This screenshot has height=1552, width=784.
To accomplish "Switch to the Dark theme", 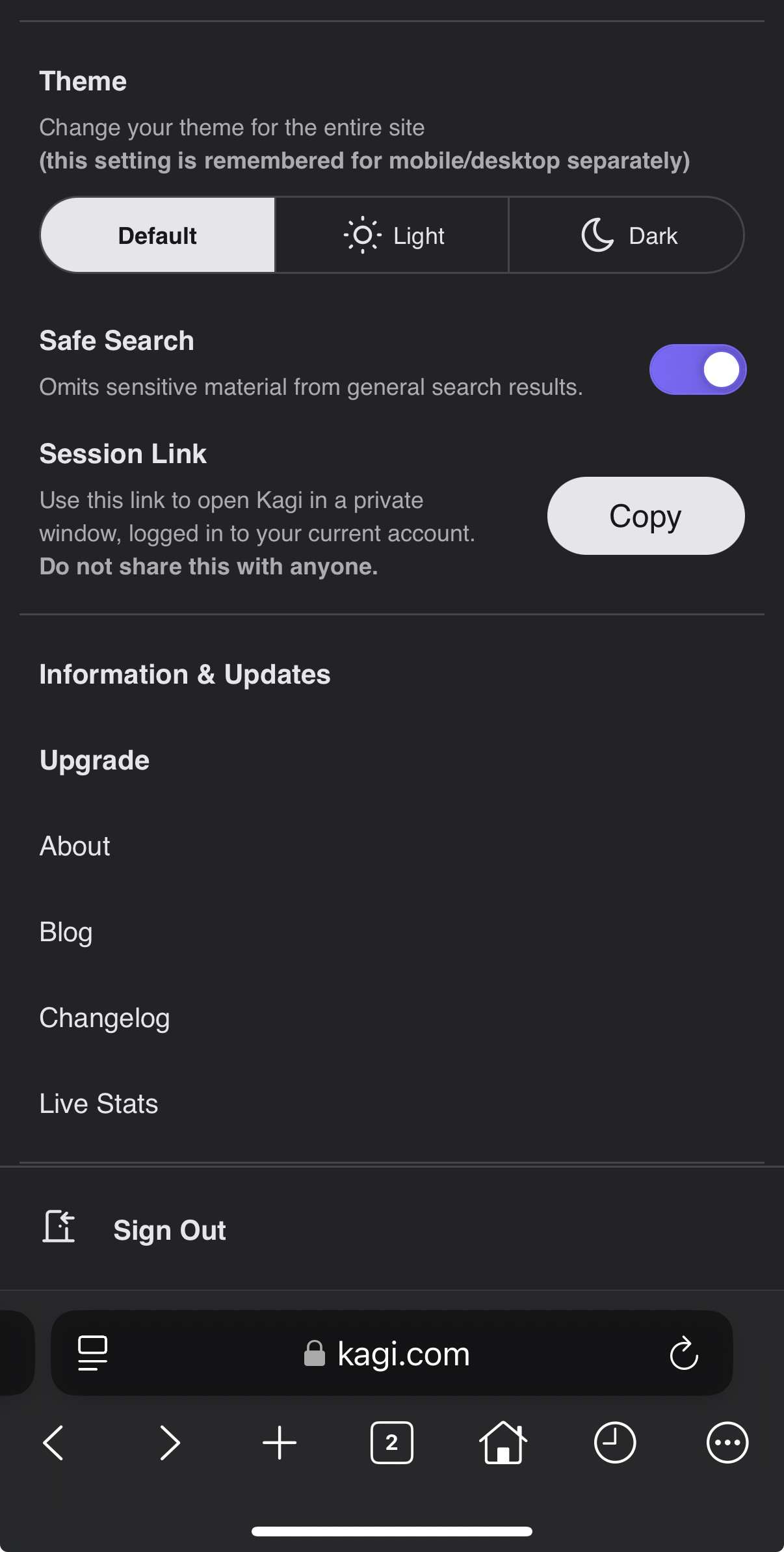I will pyautogui.click(x=627, y=235).
